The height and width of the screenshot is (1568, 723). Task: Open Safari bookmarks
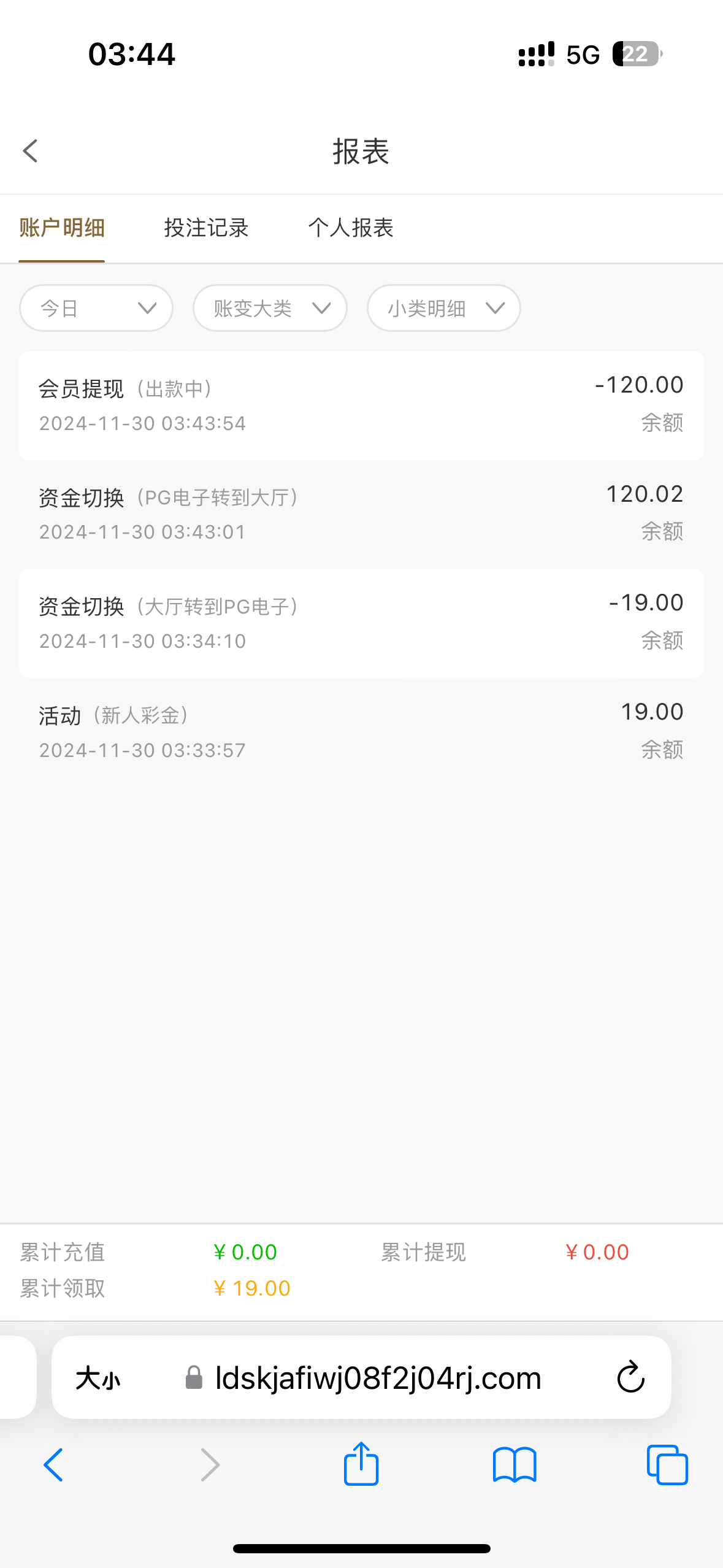click(x=515, y=1465)
